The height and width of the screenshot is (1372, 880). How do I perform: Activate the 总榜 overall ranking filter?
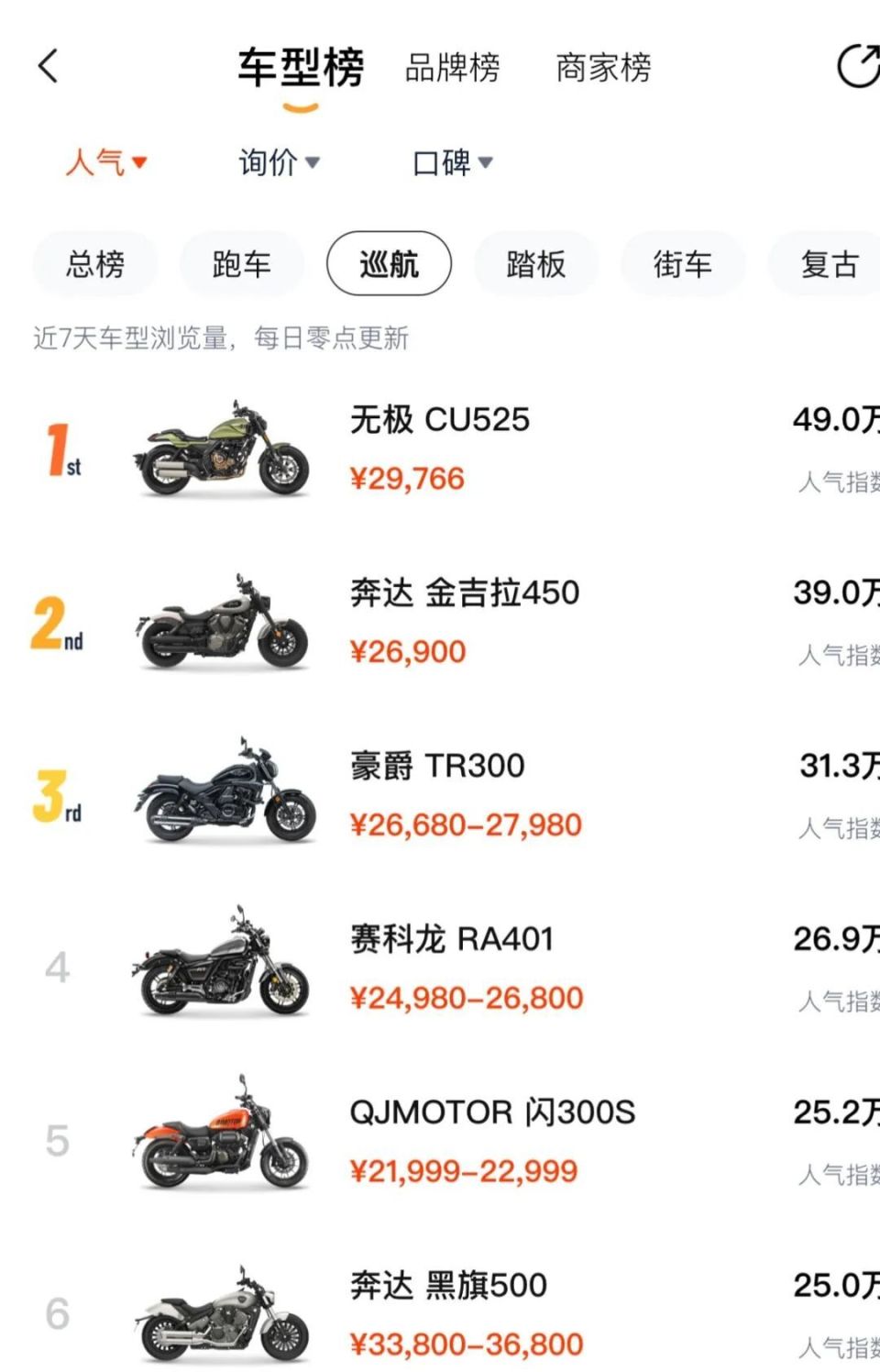click(94, 263)
